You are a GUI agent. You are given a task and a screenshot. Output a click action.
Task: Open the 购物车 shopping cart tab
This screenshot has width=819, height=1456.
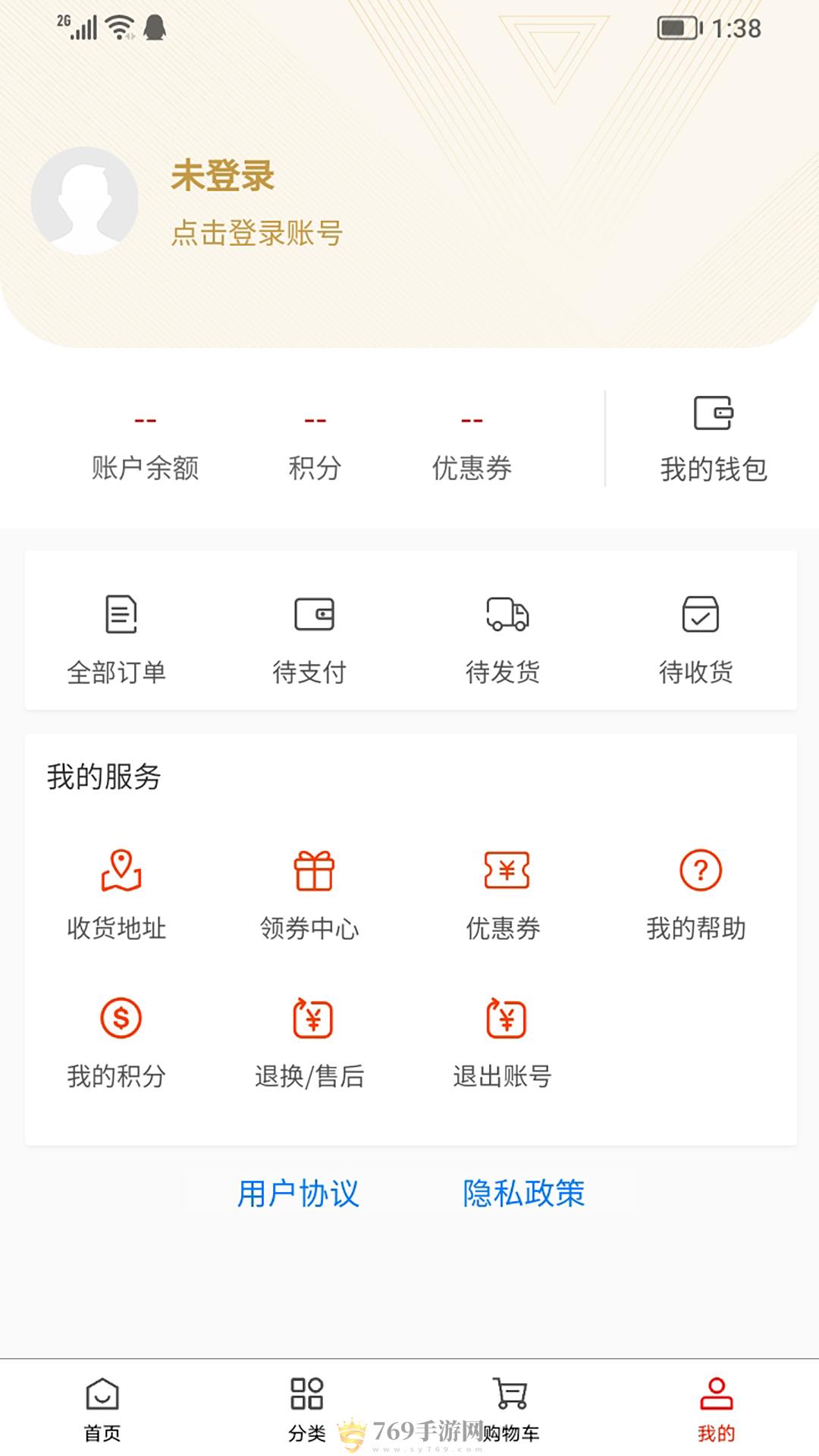point(511,1410)
